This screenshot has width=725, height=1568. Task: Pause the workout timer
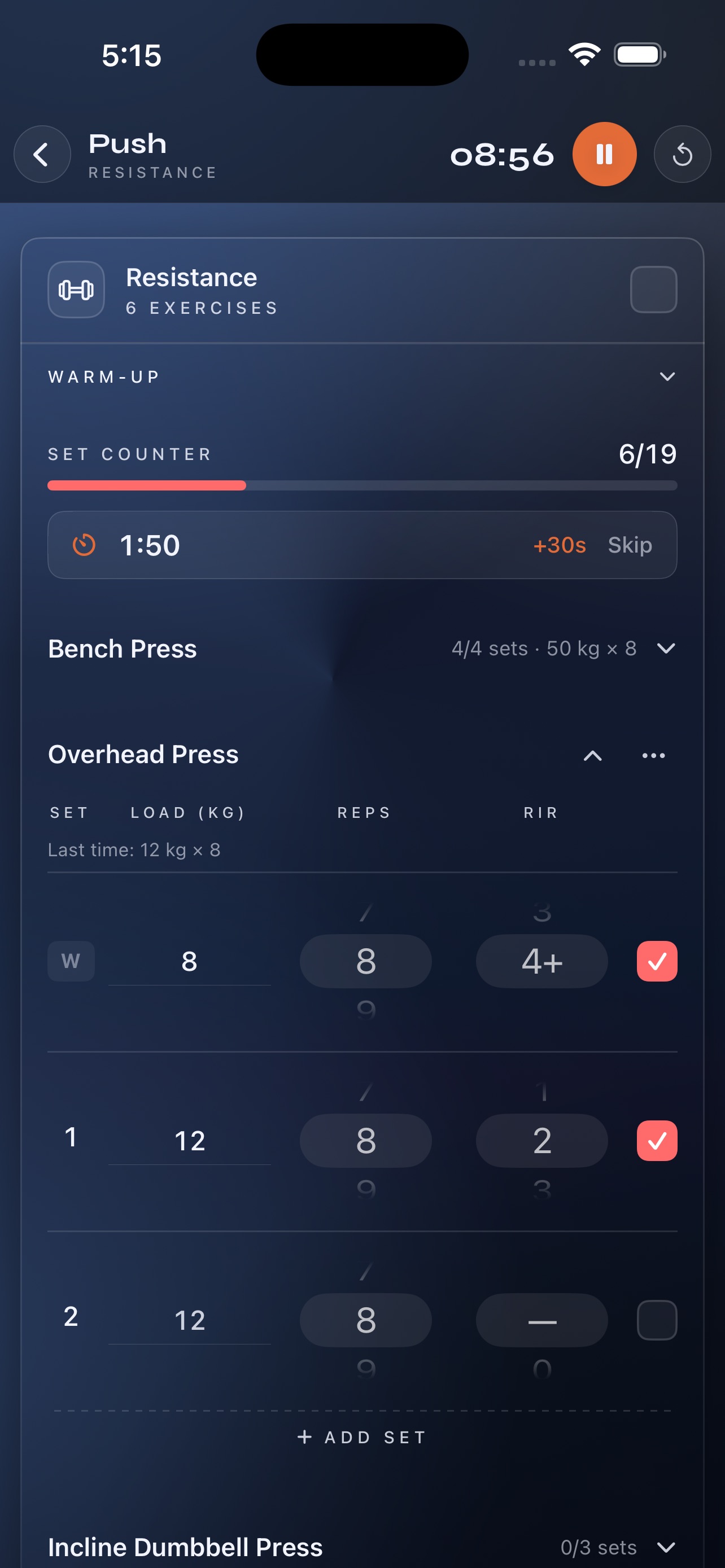(604, 155)
